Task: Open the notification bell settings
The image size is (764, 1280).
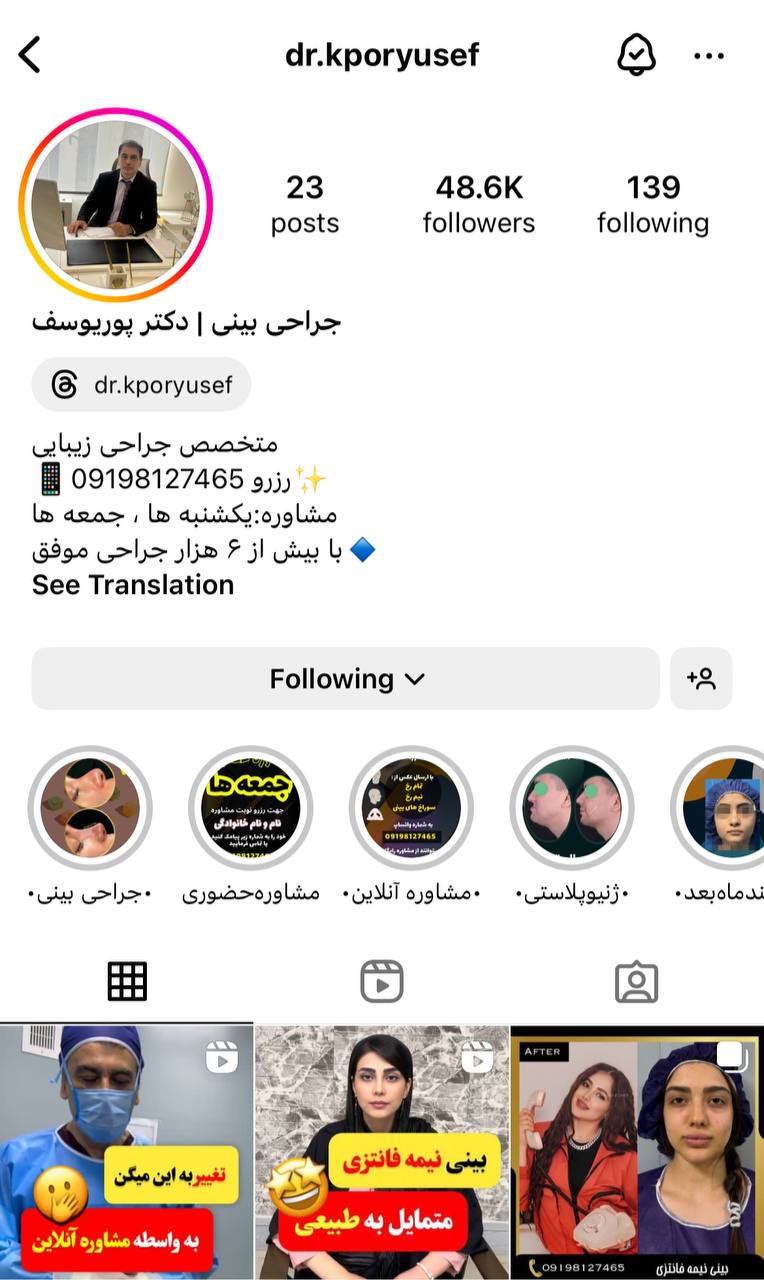Action: pos(636,55)
